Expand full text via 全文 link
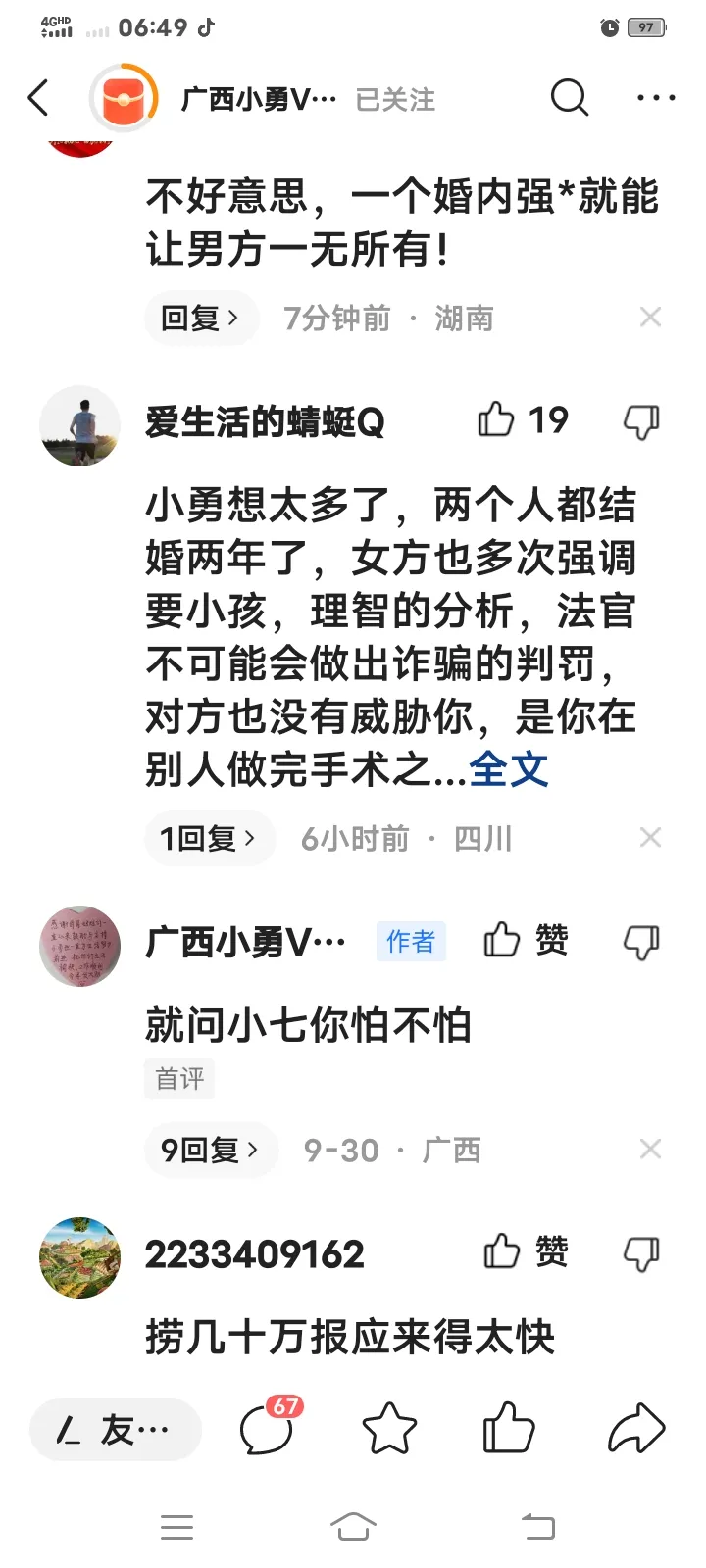Screen dimensions: 706x1568 (x=509, y=770)
